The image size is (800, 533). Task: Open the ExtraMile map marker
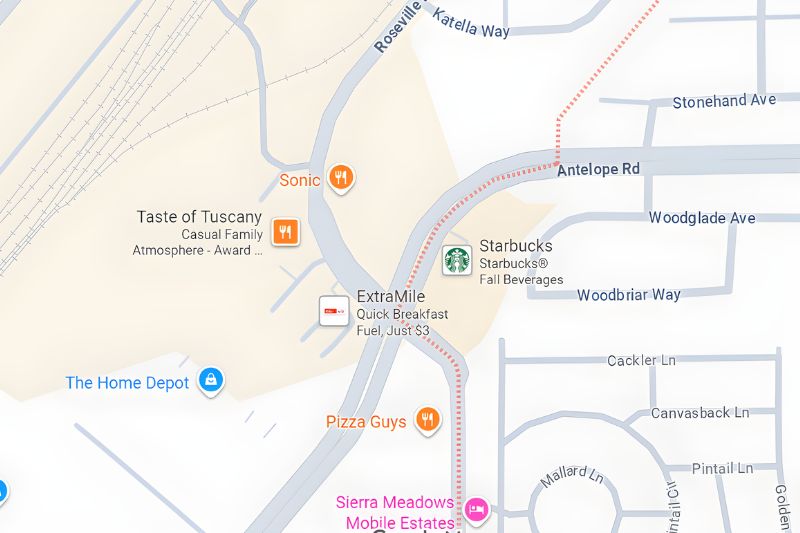click(334, 311)
